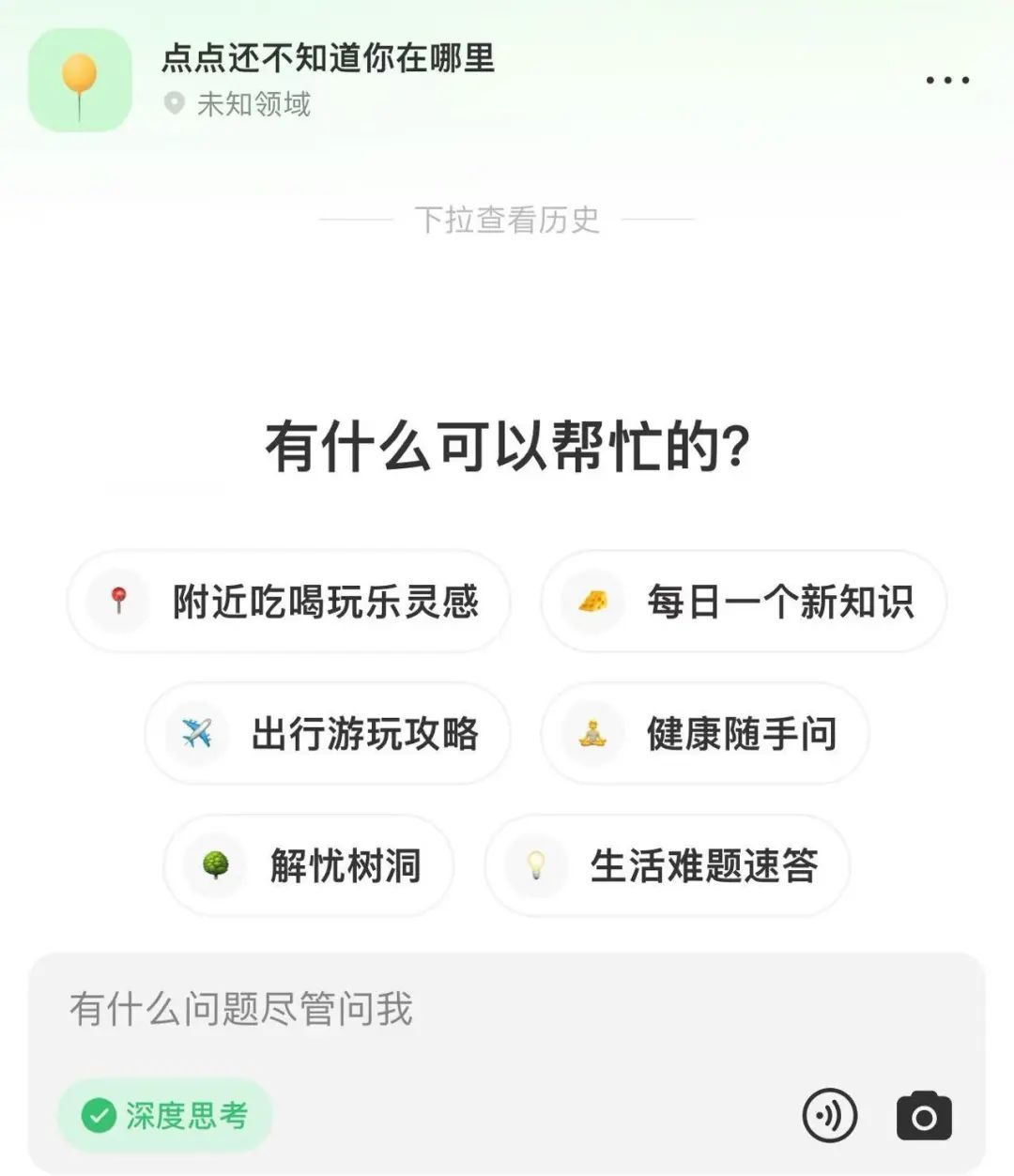Tap the cheese emoji beside 每日一个新知识

pyautogui.click(x=590, y=602)
